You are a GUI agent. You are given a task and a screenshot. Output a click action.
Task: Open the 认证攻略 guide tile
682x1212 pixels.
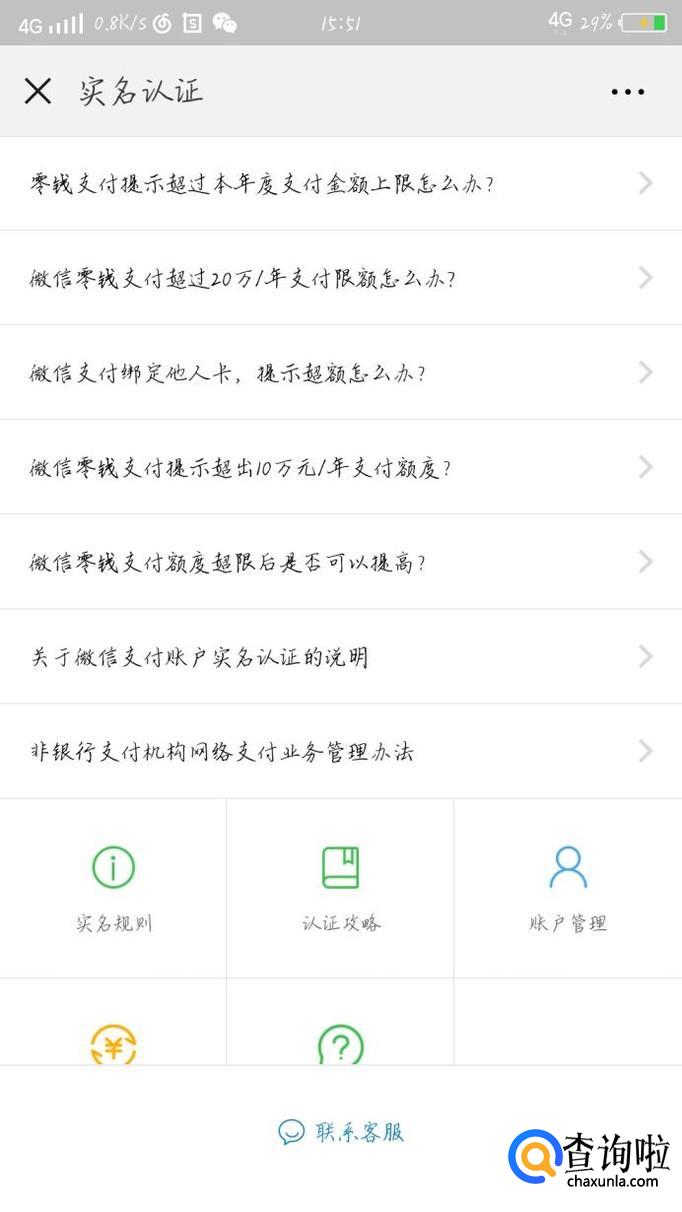click(340, 888)
